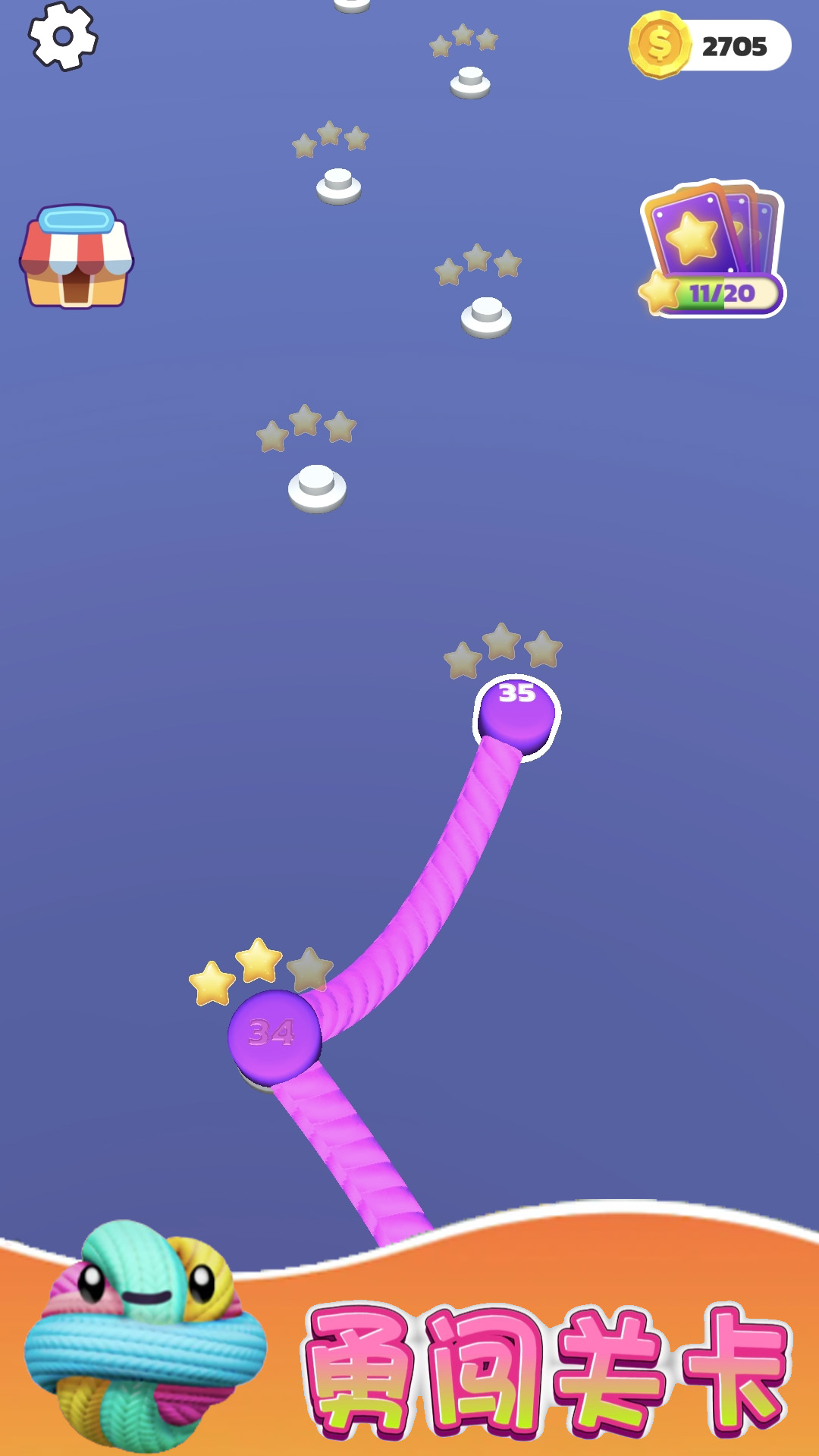819x1456 pixels.
Task: Replay level 34
Action: [274, 1036]
